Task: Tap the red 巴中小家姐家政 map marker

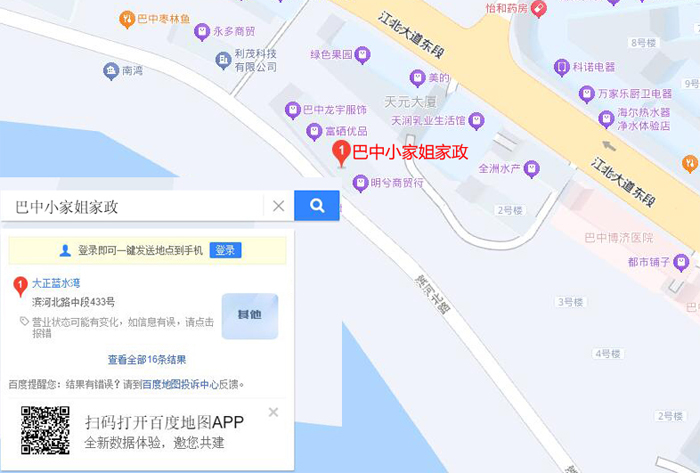Action: (x=341, y=154)
